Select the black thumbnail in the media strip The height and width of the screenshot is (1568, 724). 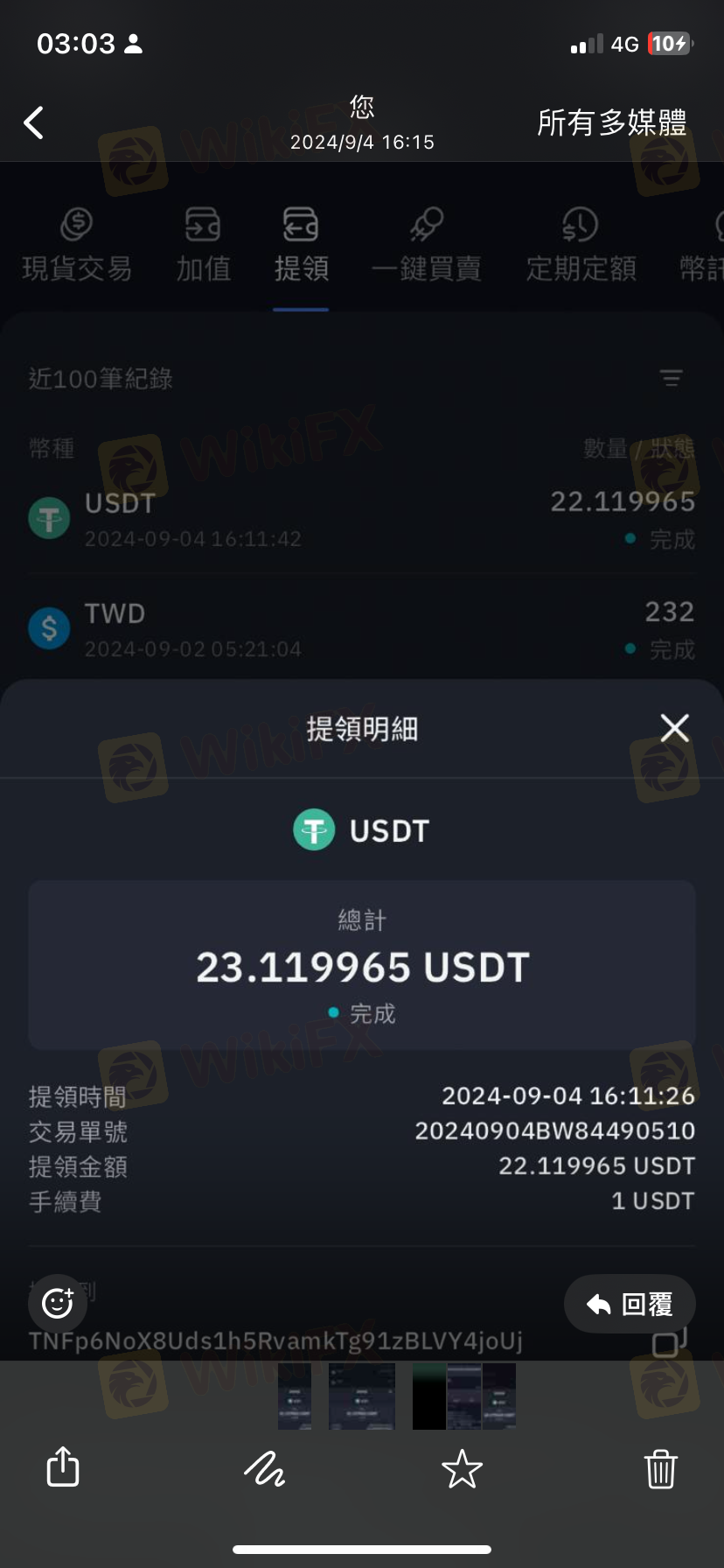pos(429,1396)
